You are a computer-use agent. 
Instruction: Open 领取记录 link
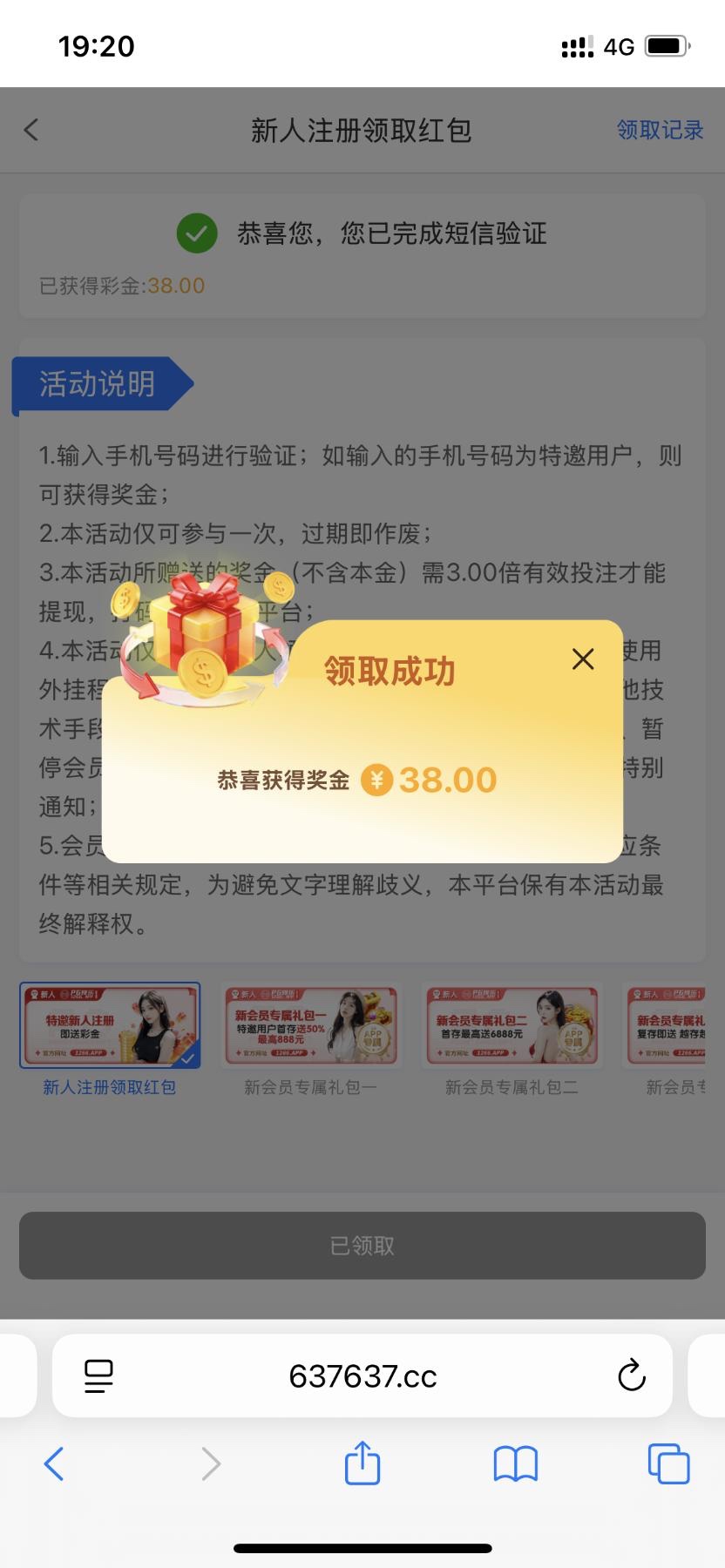click(x=660, y=130)
